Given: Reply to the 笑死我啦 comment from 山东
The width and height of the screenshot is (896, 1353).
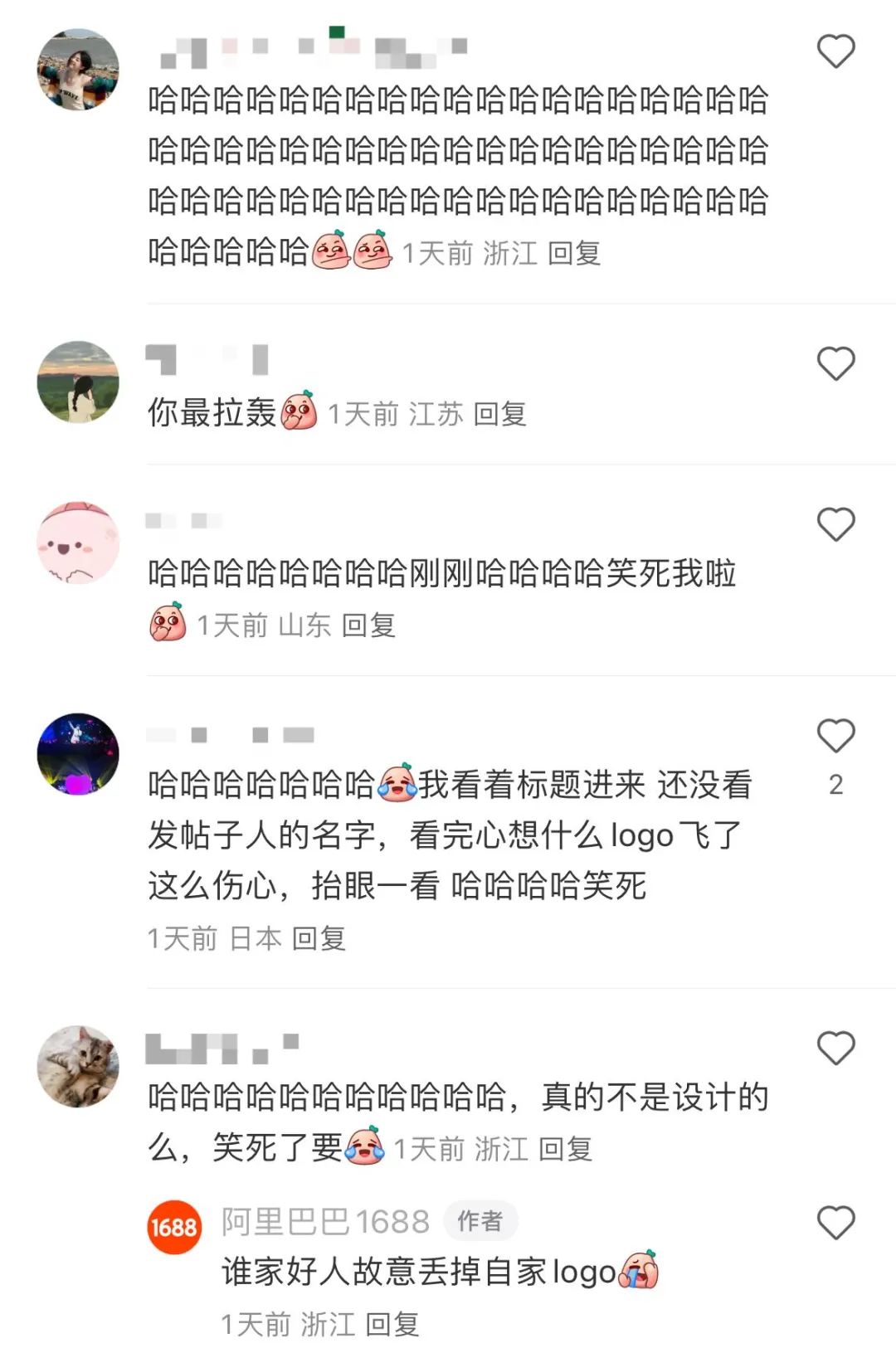Looking at the screenshot, I should pyautogui.click(x=368, y=625).
